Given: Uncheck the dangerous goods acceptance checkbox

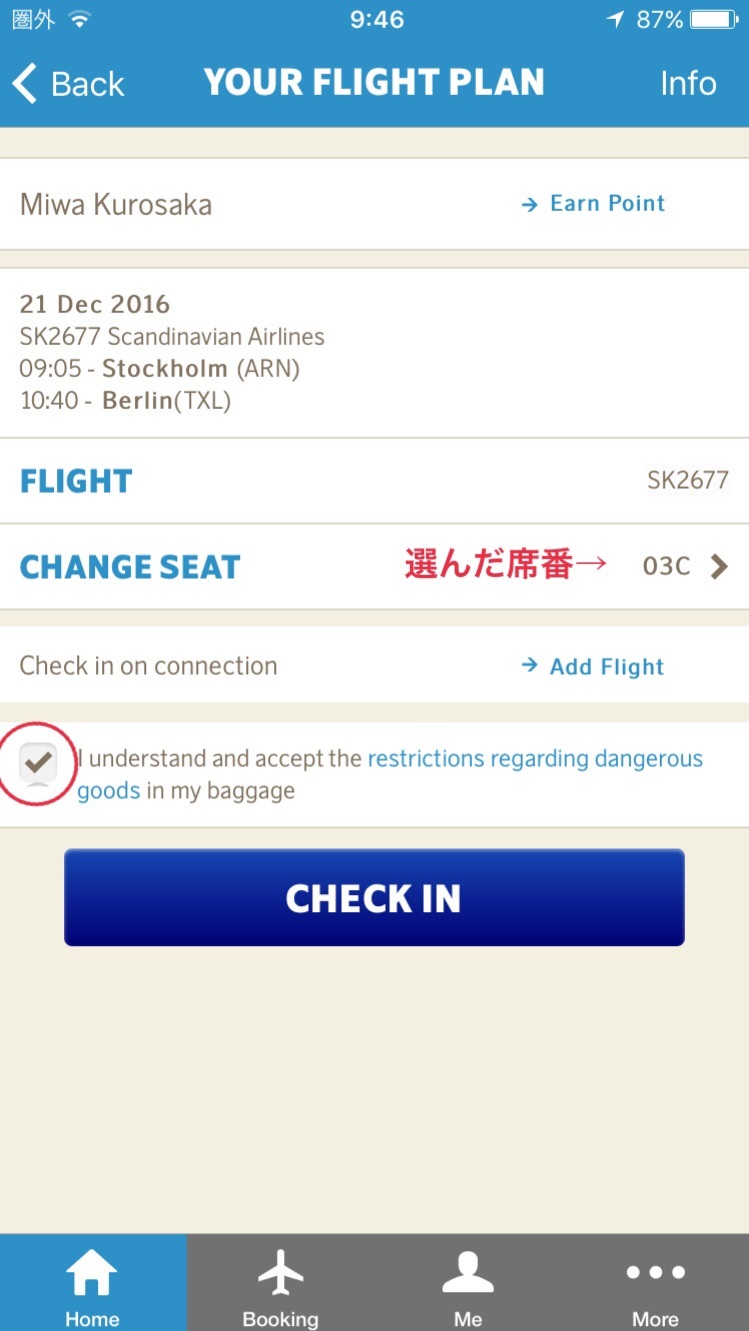Looking at the screenshot, I should (x=38, y=762).
